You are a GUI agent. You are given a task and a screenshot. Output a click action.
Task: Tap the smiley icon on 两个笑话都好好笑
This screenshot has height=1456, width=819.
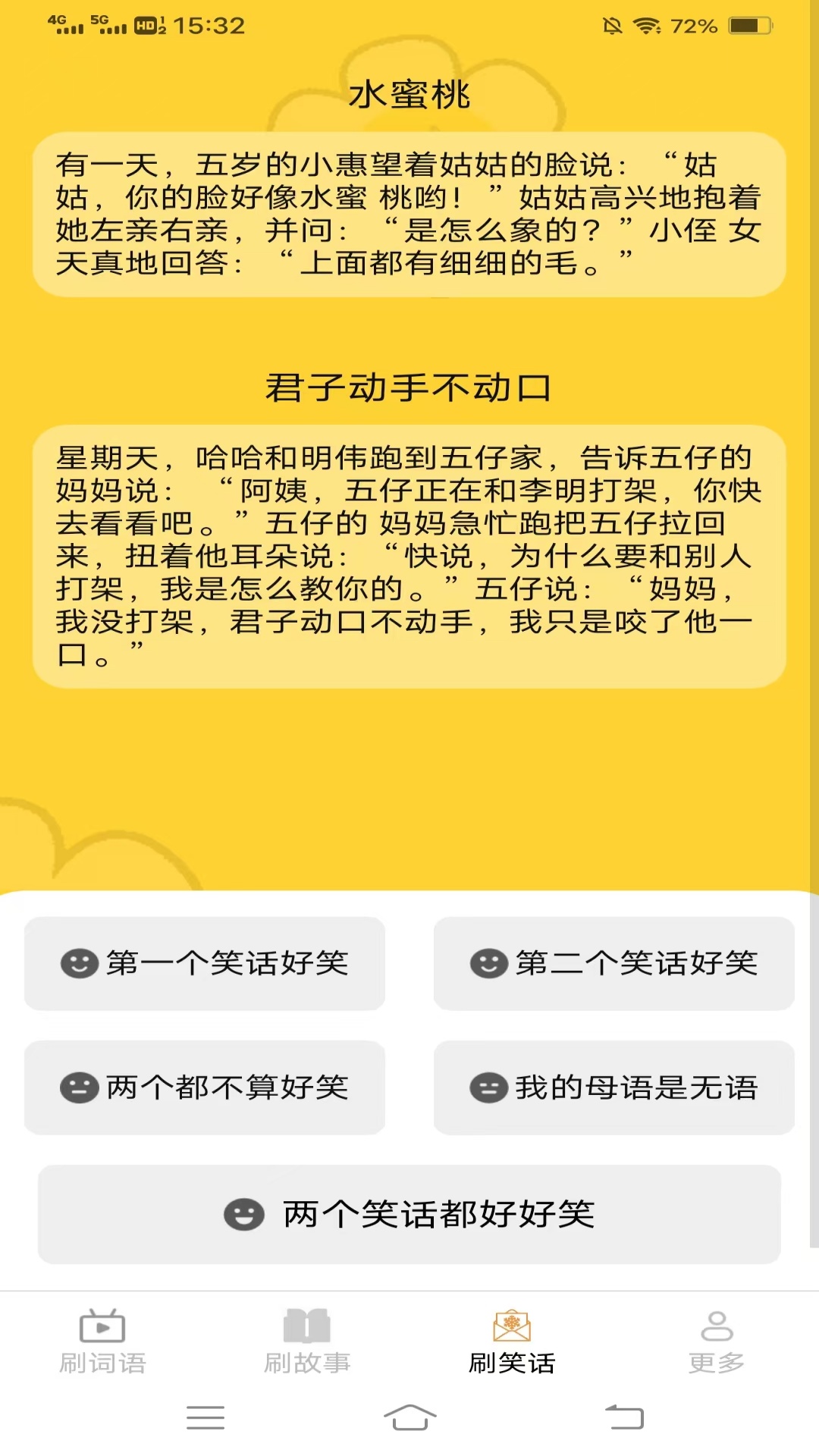243,1215
